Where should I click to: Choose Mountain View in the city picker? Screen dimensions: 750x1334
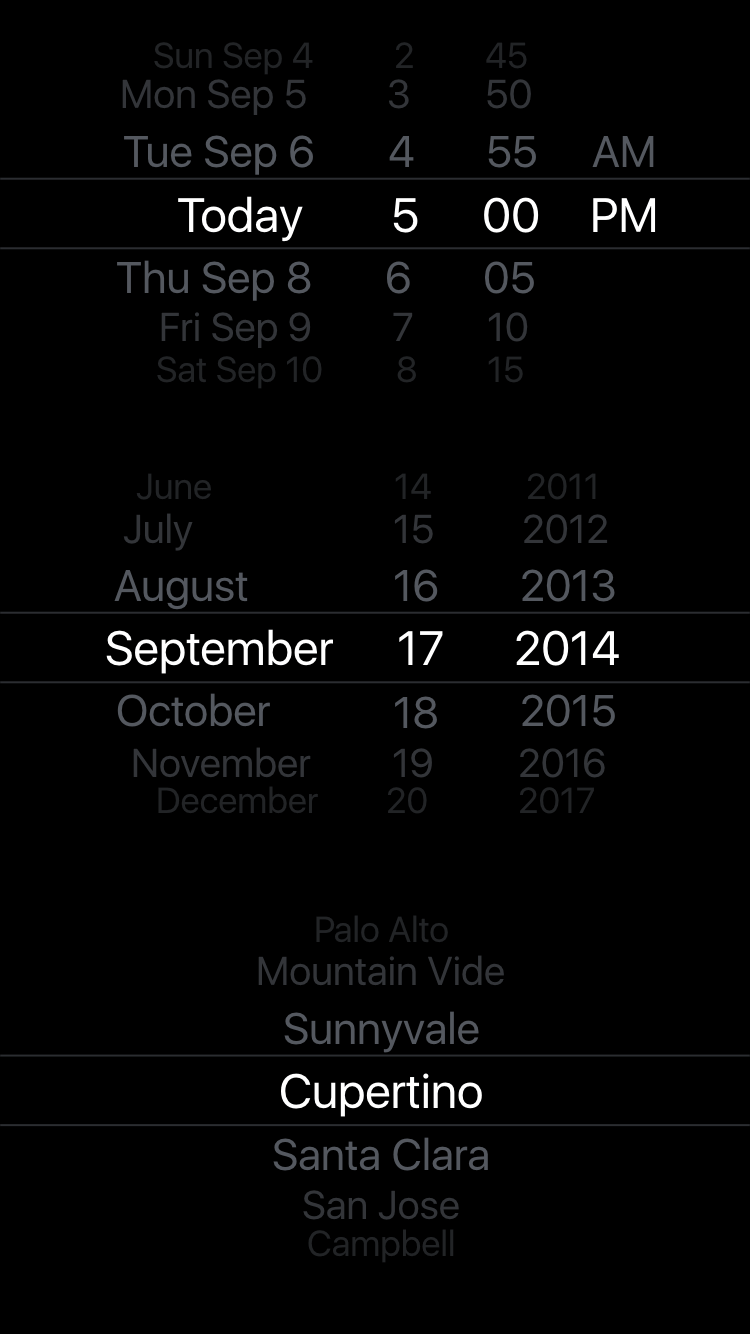point(380,972)
